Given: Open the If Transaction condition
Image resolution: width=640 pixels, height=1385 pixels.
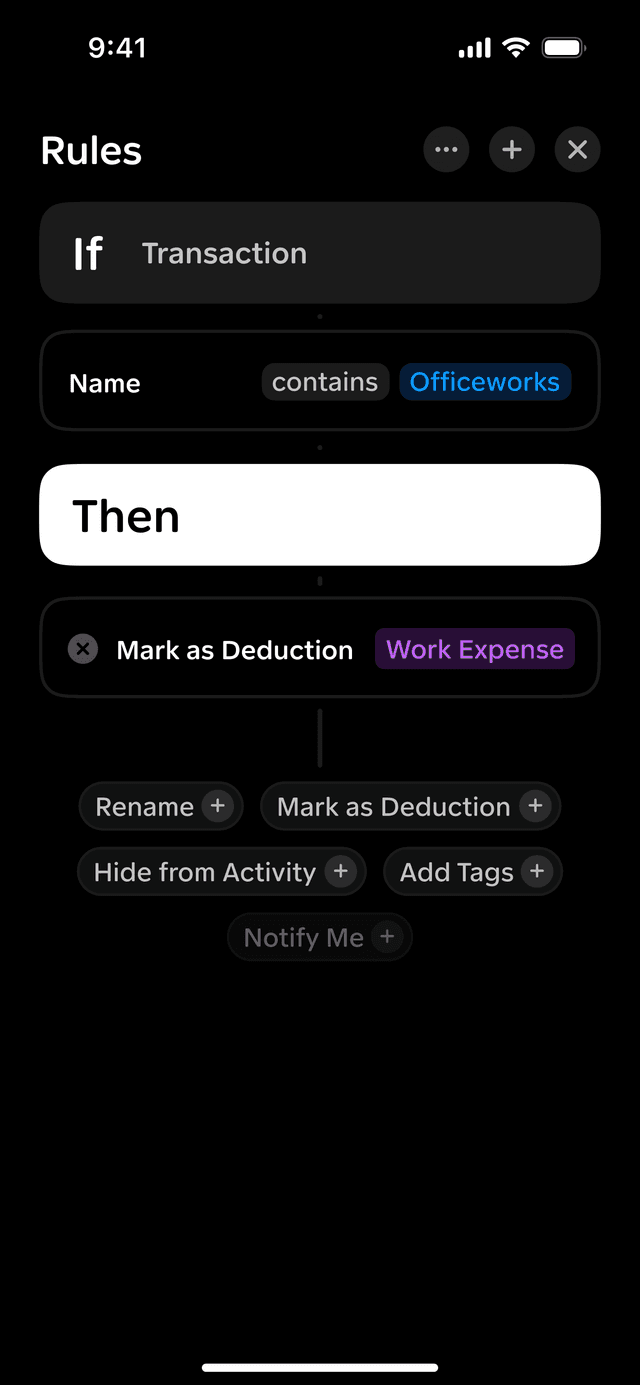Looking at the screenshot, I should [320, 253].
